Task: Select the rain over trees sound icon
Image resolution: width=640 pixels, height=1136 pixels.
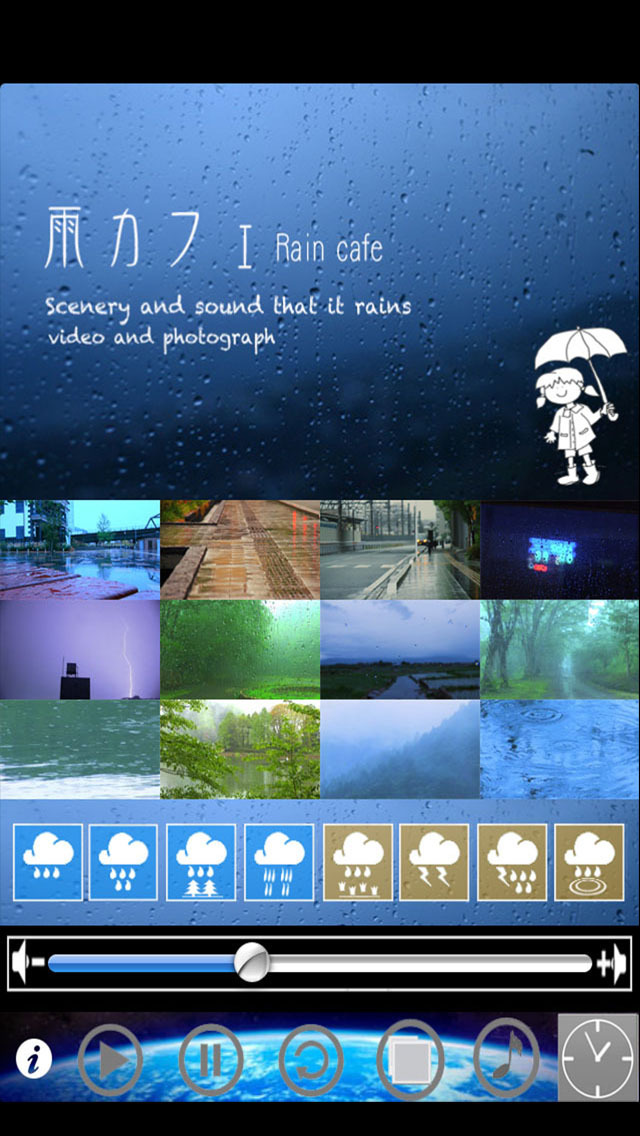Action: coord(202,862)
